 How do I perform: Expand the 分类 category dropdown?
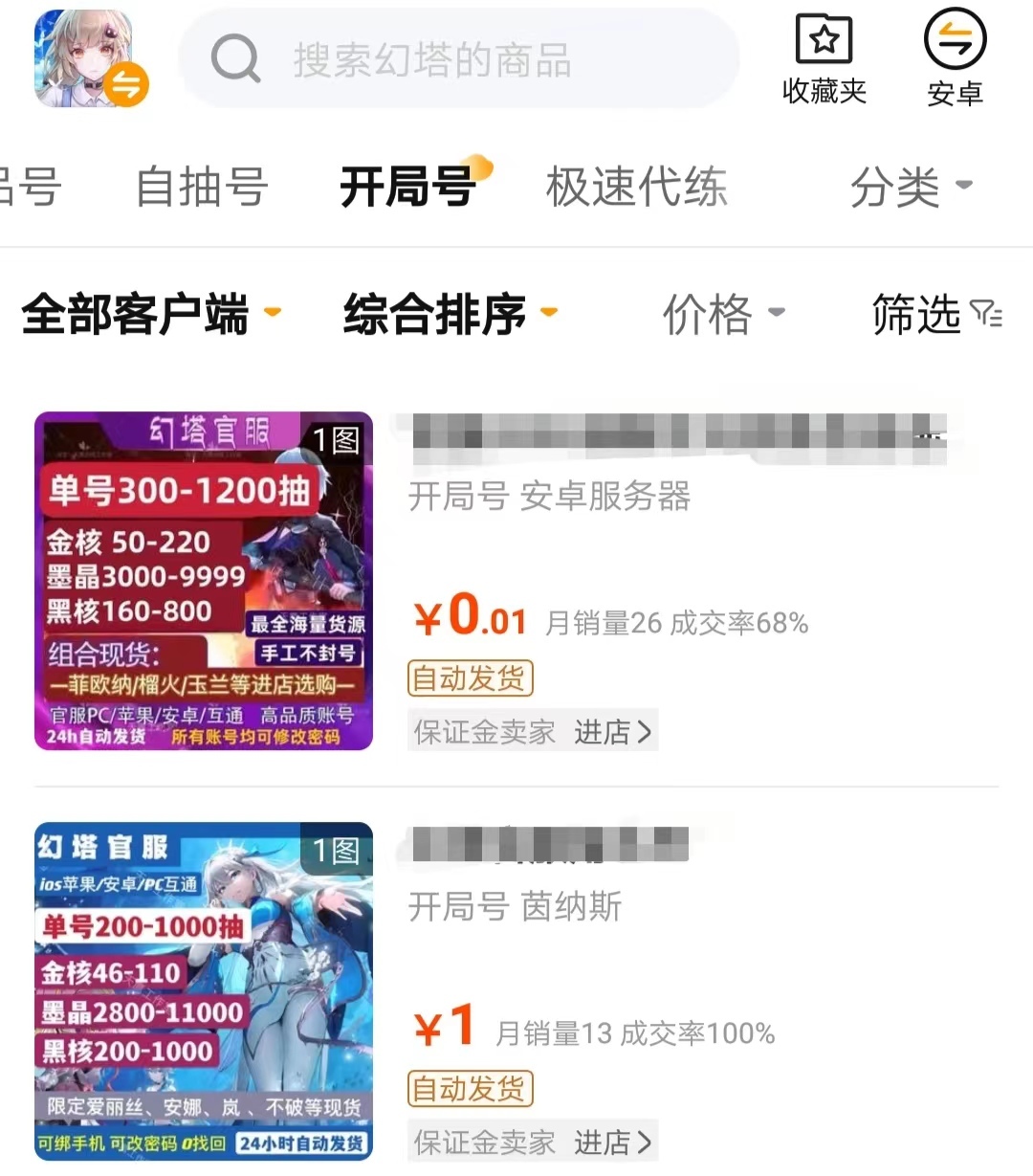[911, 186]
